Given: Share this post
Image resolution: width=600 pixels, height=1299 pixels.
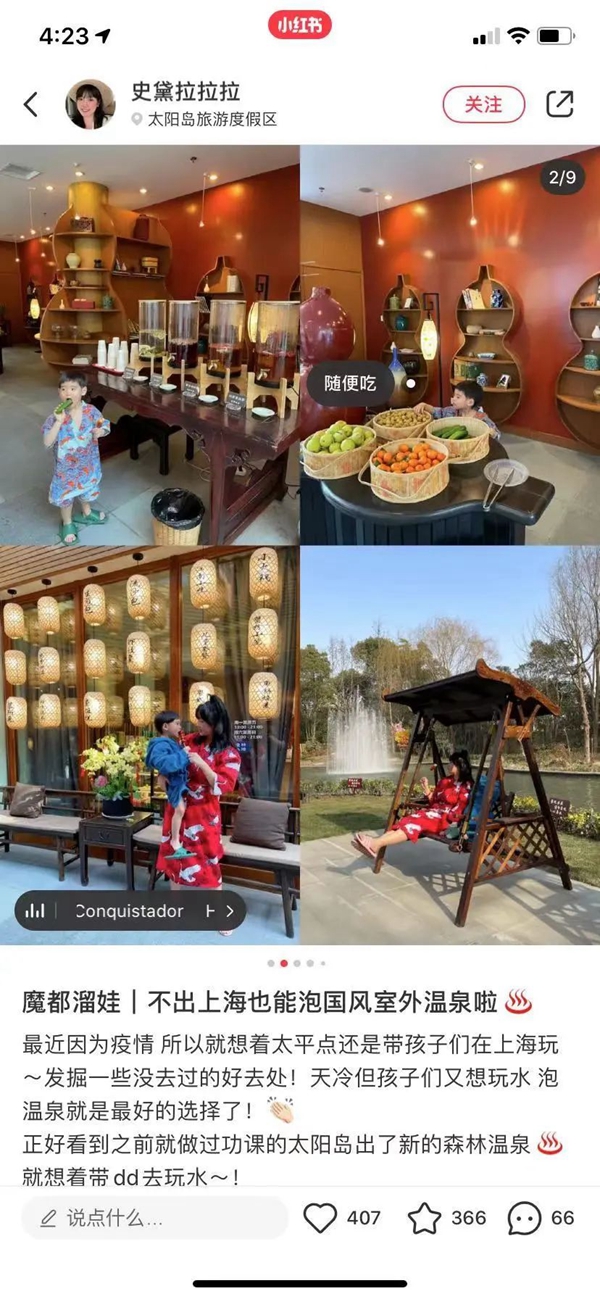Looking at the screenshot, I should [x=560, y=103].
